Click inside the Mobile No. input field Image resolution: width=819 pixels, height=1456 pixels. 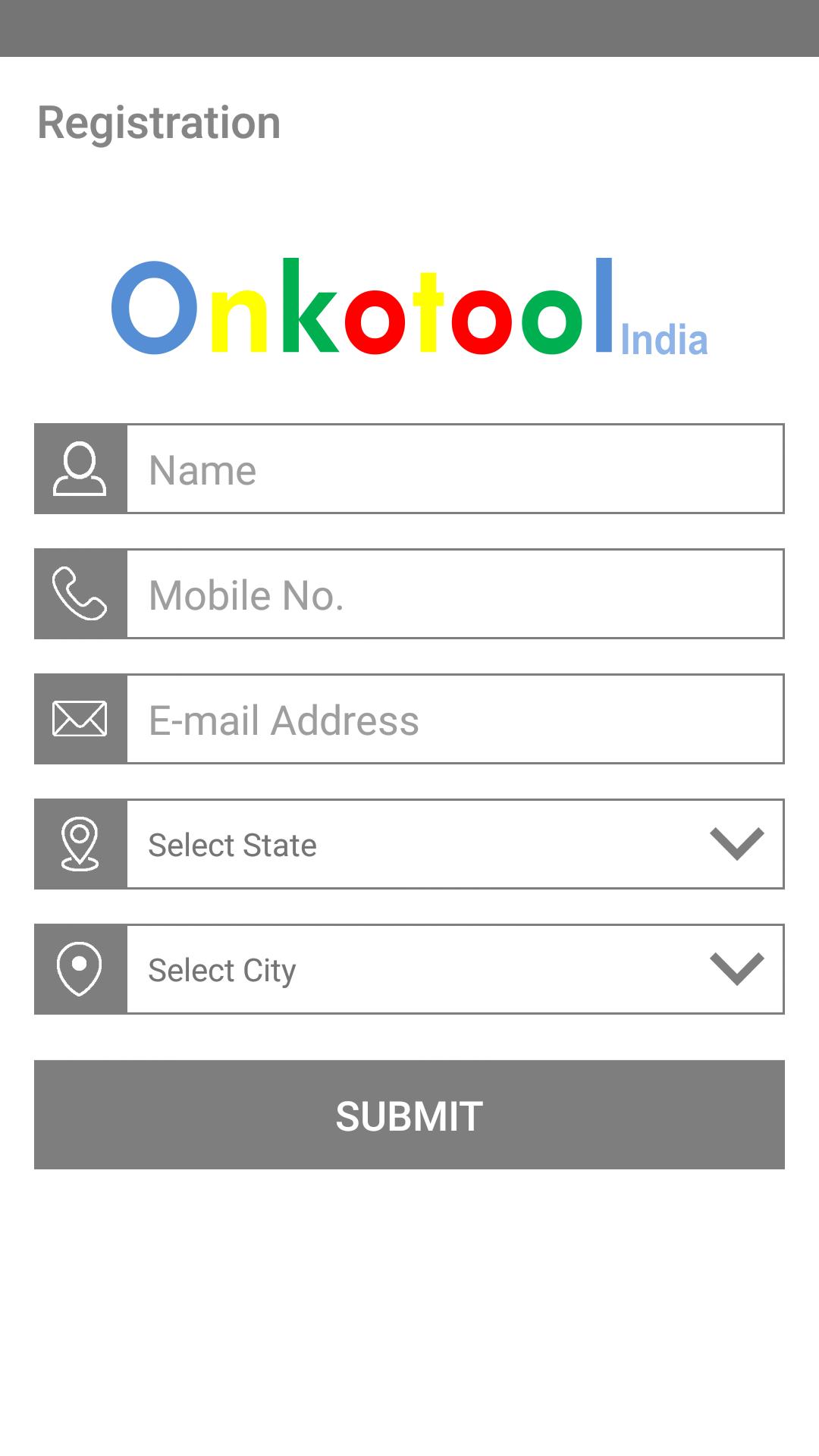tap(455, 594)
